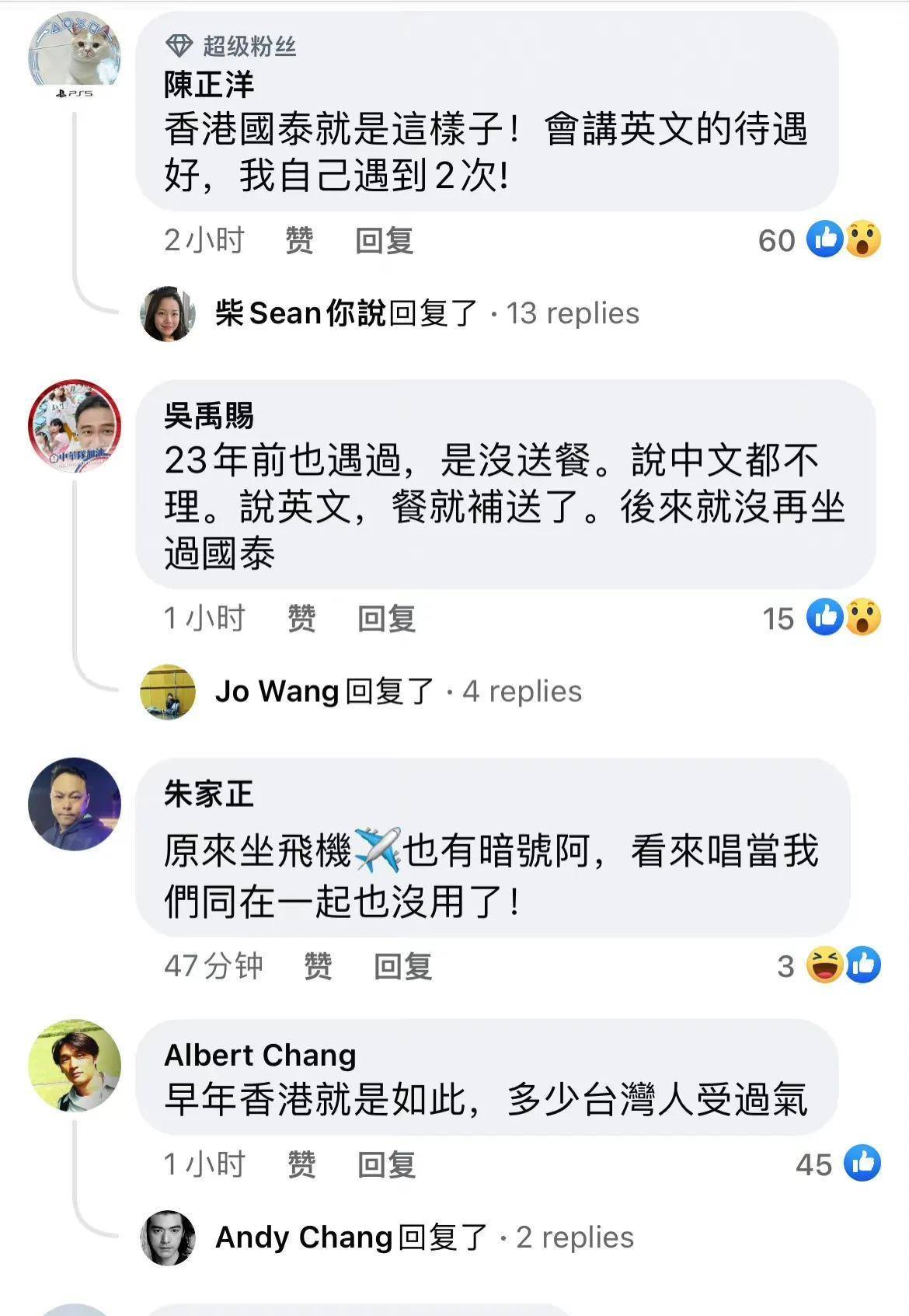909x1316 pixels.
Task: View reactions on 陳正洋's comment
Action: click(x=843, y=239)
